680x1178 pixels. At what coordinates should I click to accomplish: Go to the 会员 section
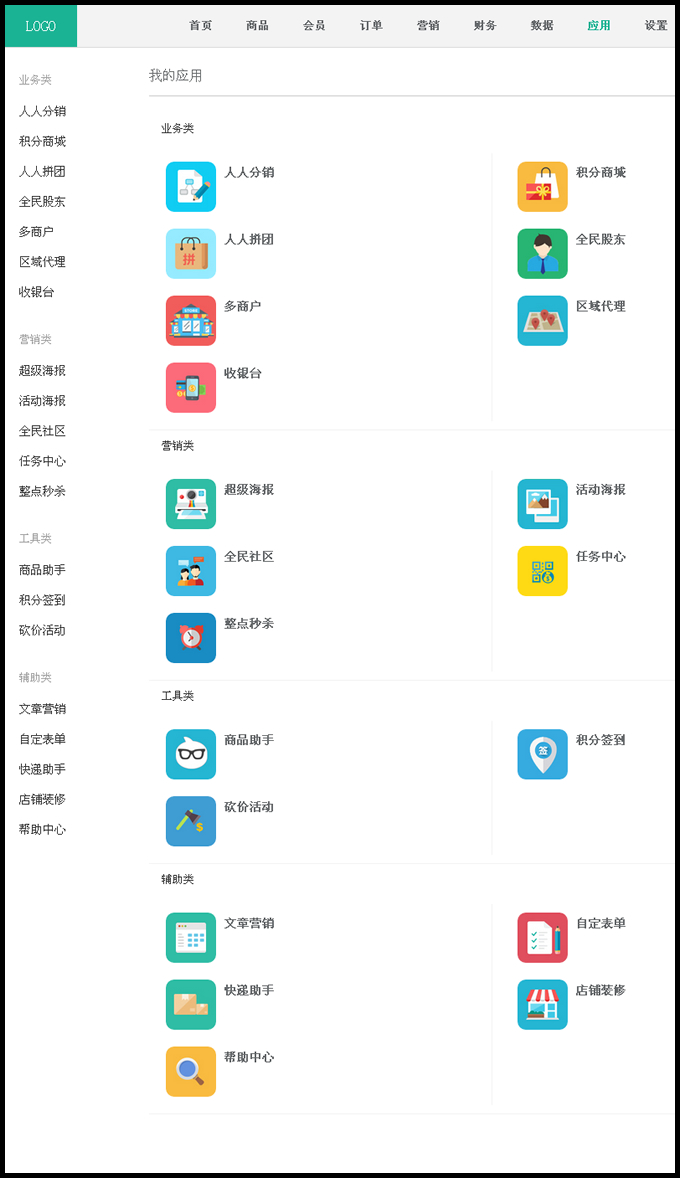click(314, 26)
